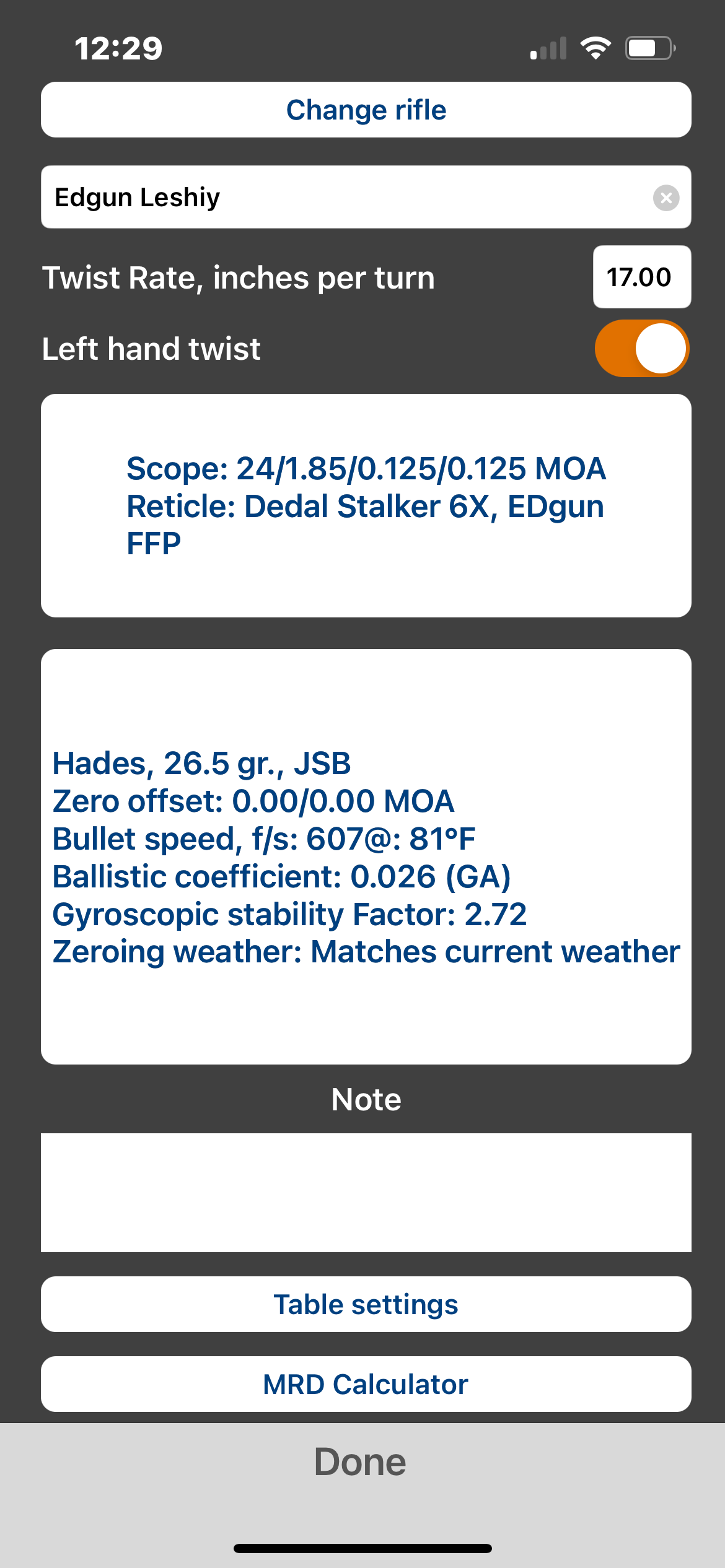Image resolution: width=725 pixels, height=1568 pixels.
Task: Tap into the Note text area
Action: 366,1192
